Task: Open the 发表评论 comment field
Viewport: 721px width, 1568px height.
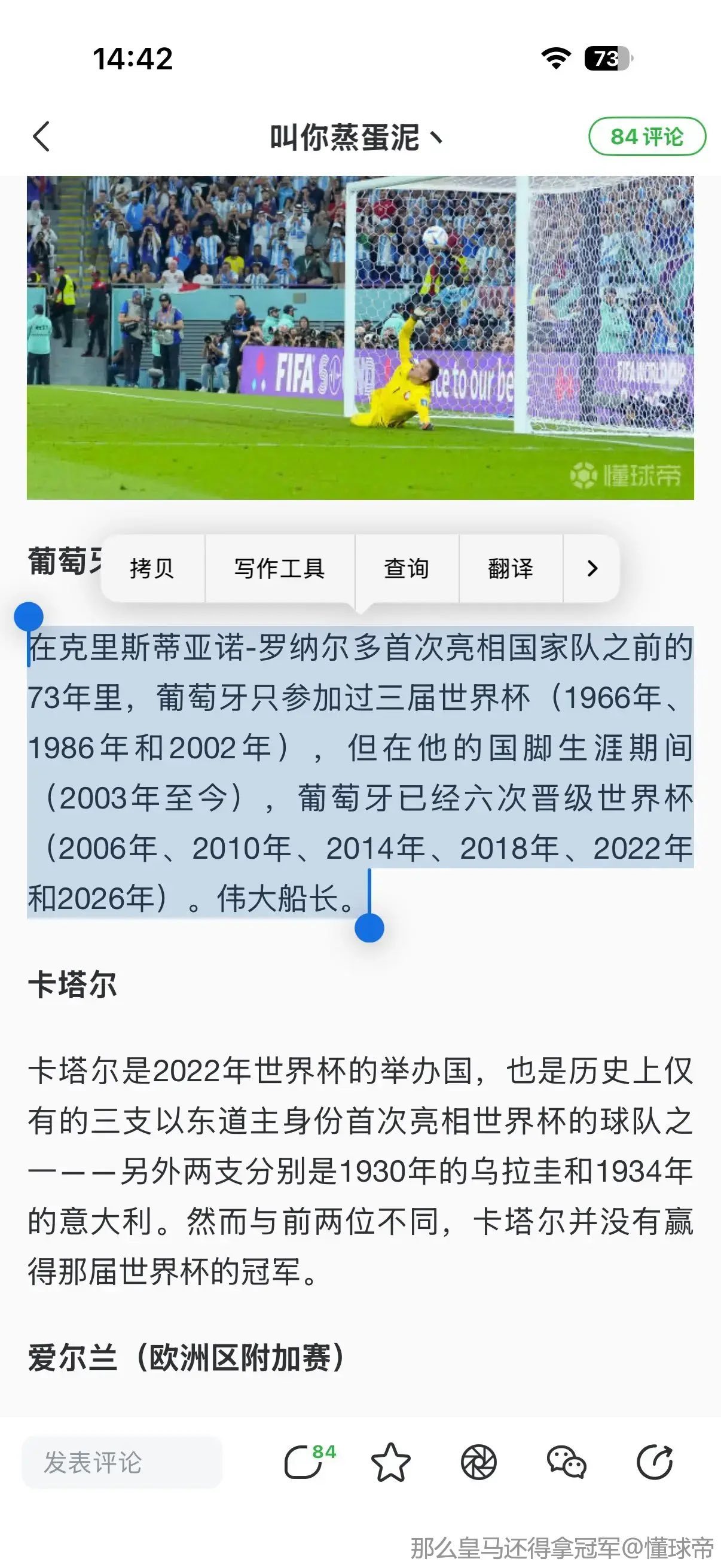Action: pyautogui.click(x=122, y=1462)
